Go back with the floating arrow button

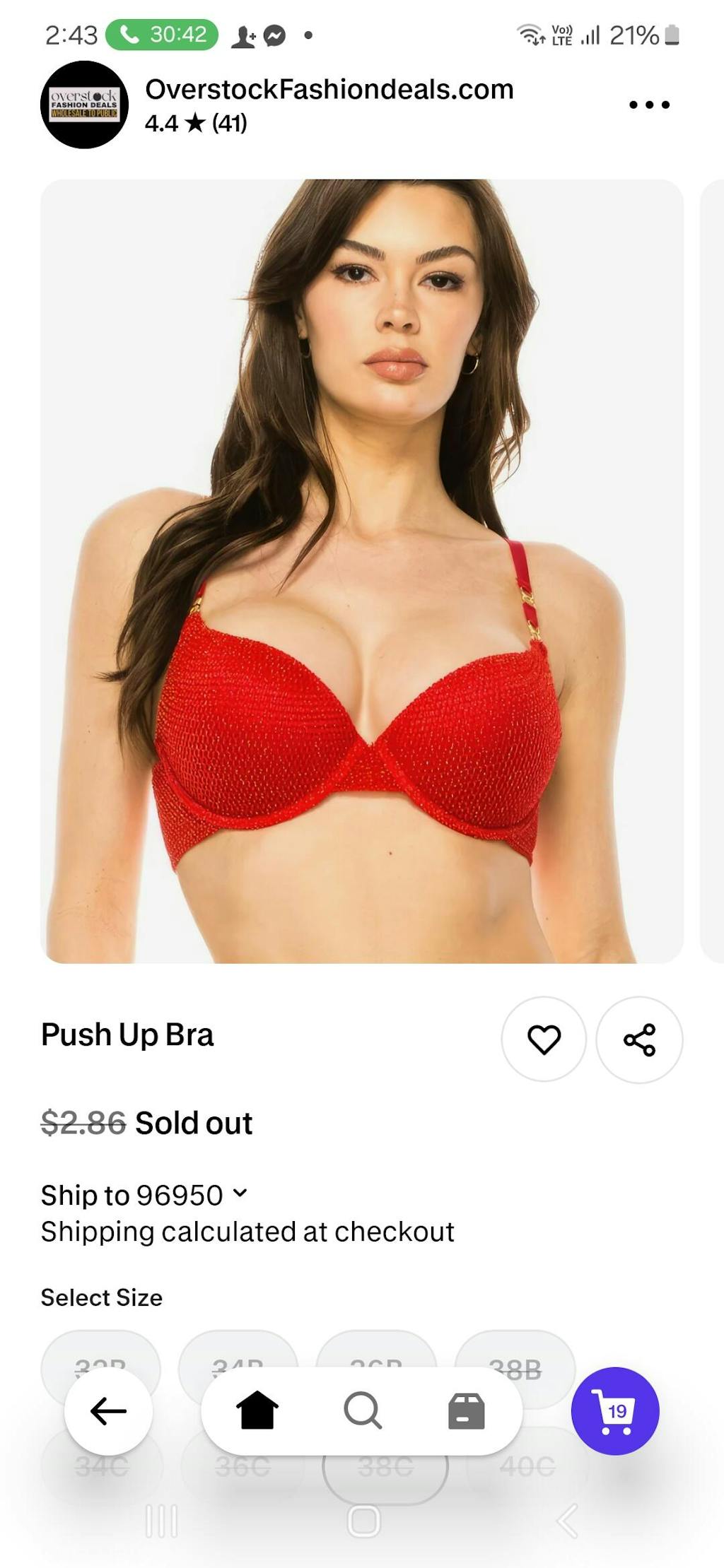point(108,1411)
